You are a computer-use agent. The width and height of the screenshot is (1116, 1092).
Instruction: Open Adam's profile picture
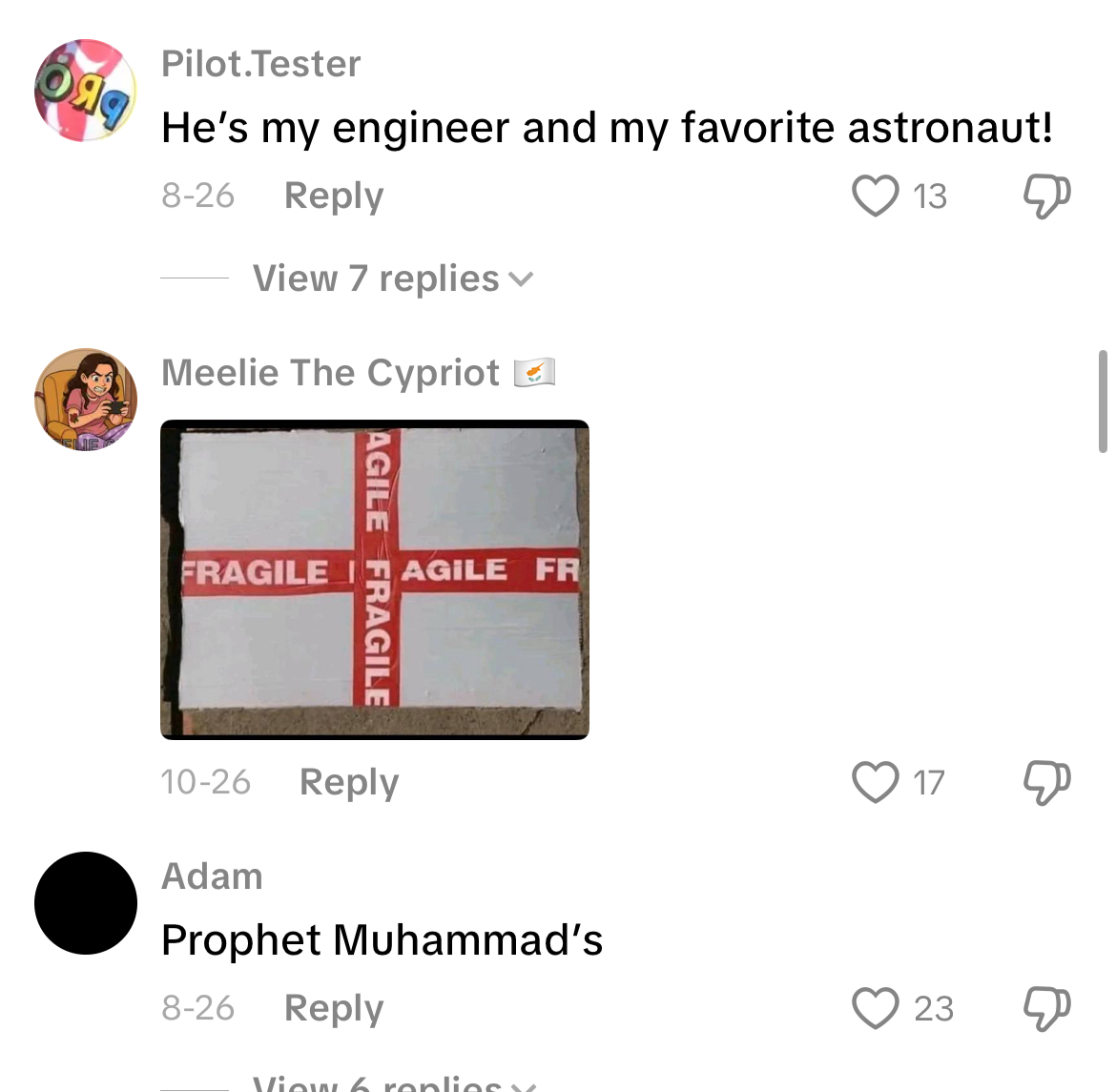[x=86, y=902]
